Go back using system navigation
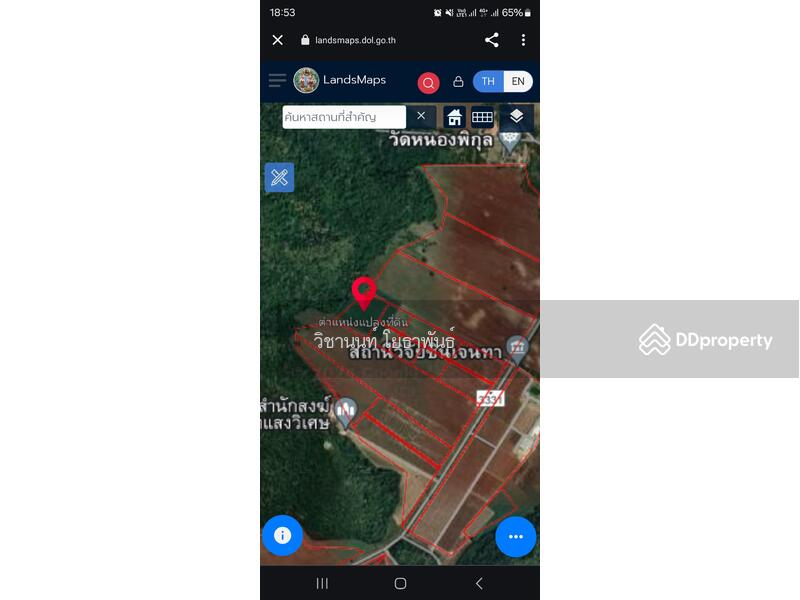This screenshot has width=800, height=600. (478, 583)
